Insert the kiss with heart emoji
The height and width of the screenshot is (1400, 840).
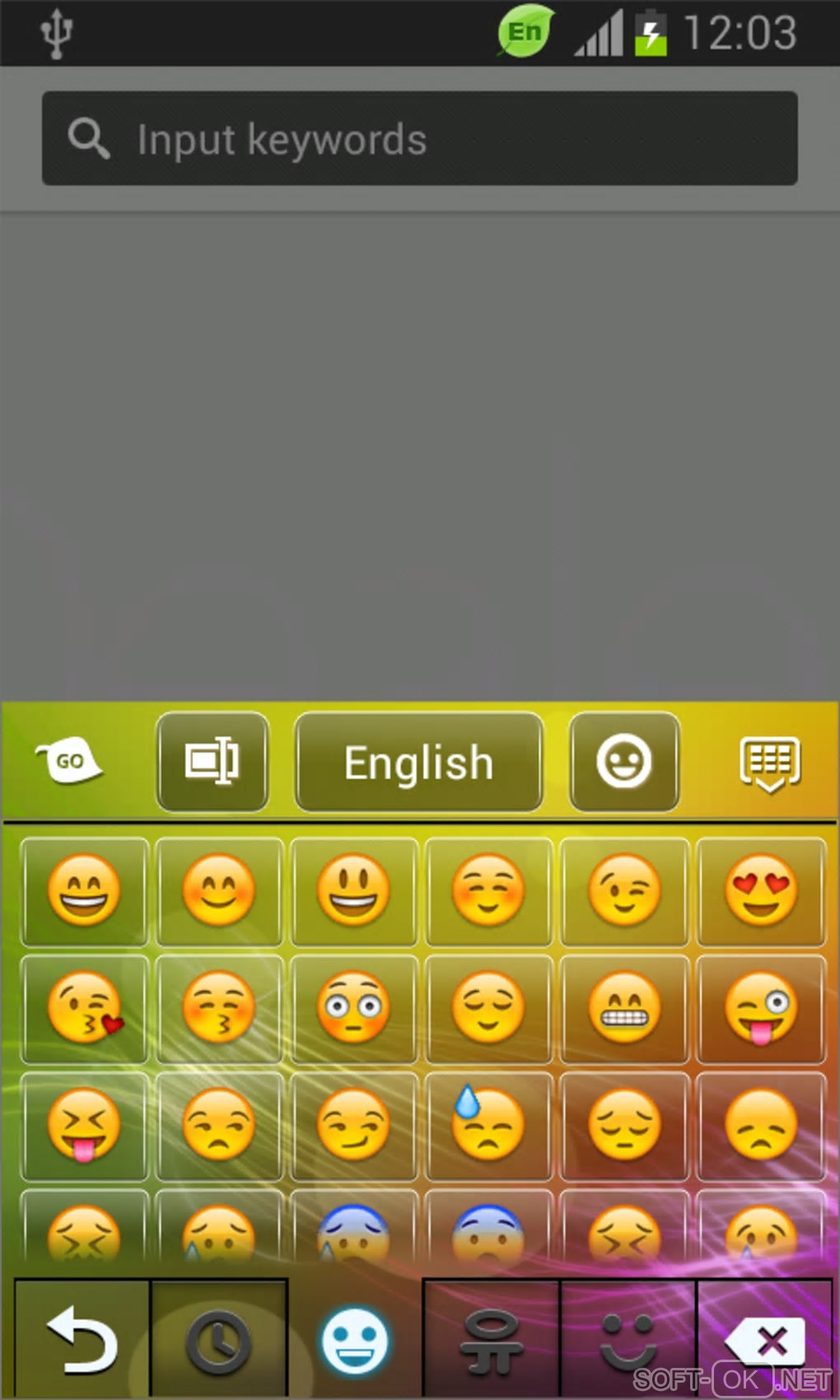[84, 1008]
